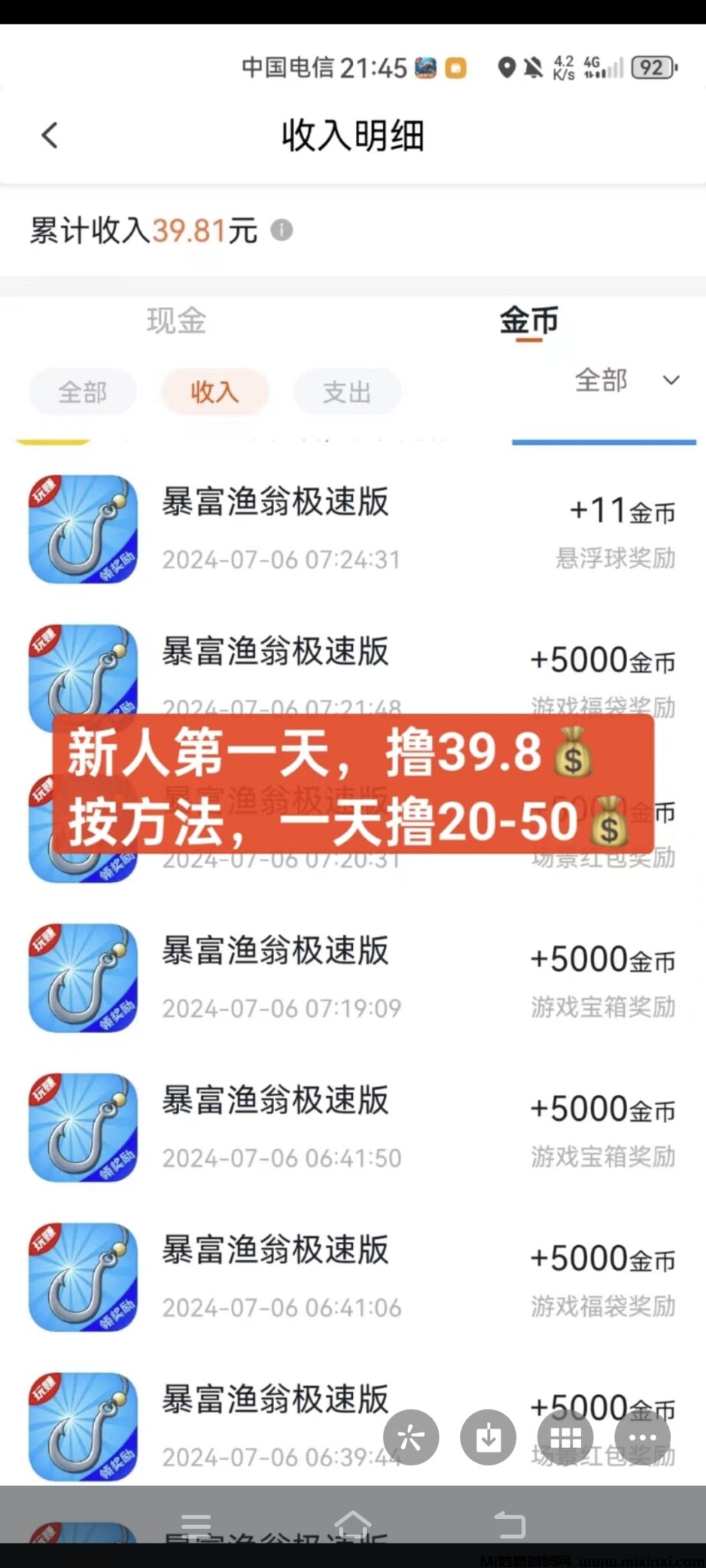
Task: Open the download icon in floating toolbar
Action: point(488,1437)
